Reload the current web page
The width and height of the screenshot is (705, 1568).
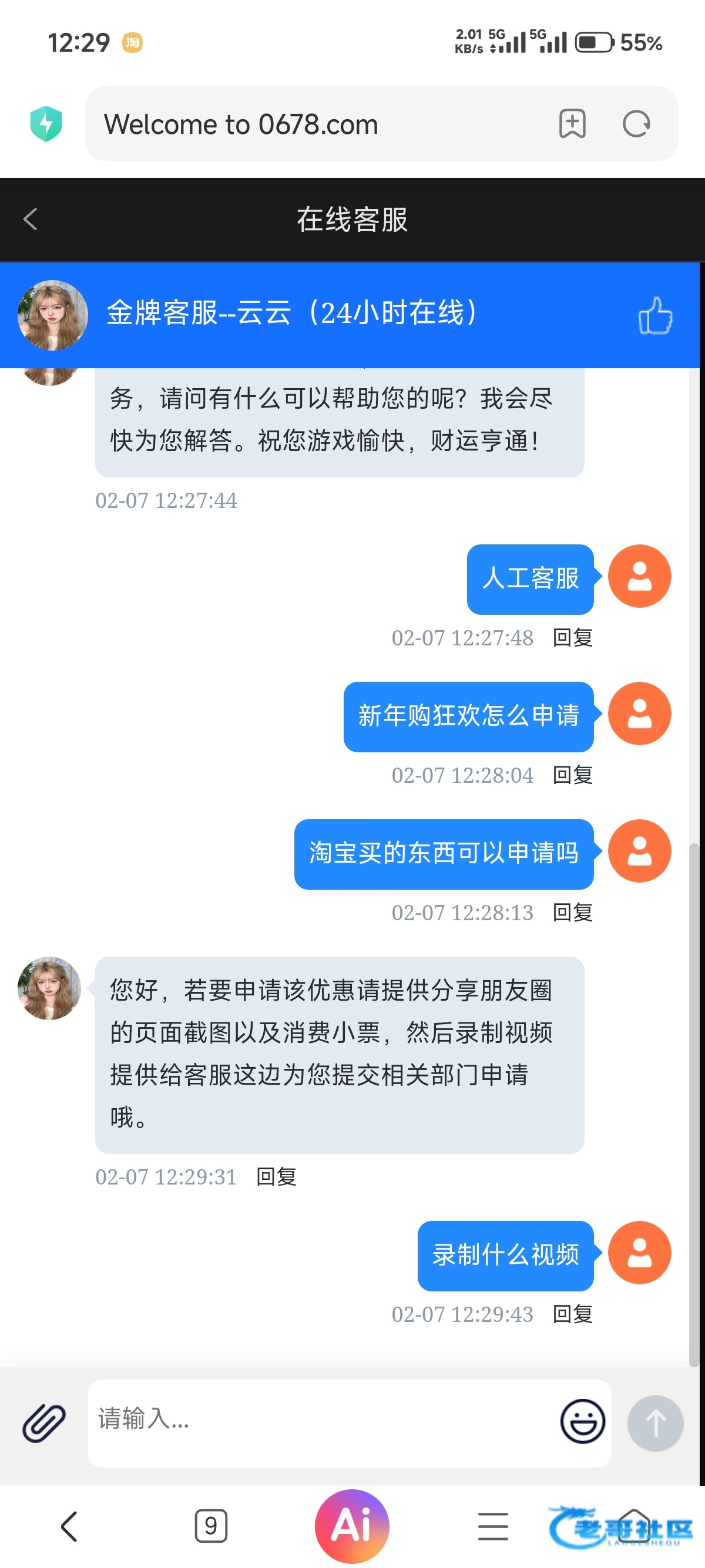click(x=636, y=124)
